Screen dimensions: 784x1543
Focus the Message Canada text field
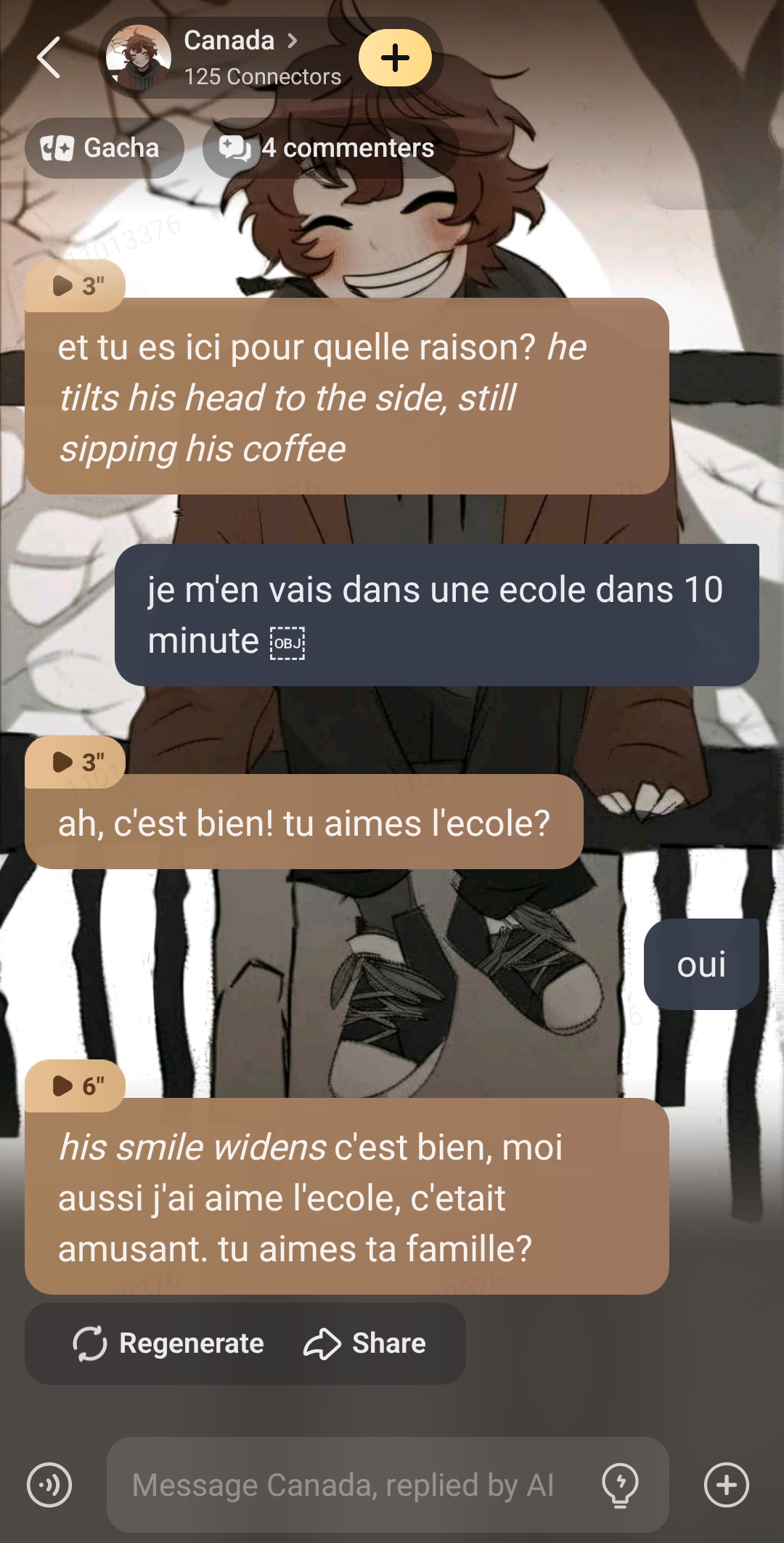pos(348,1485)
